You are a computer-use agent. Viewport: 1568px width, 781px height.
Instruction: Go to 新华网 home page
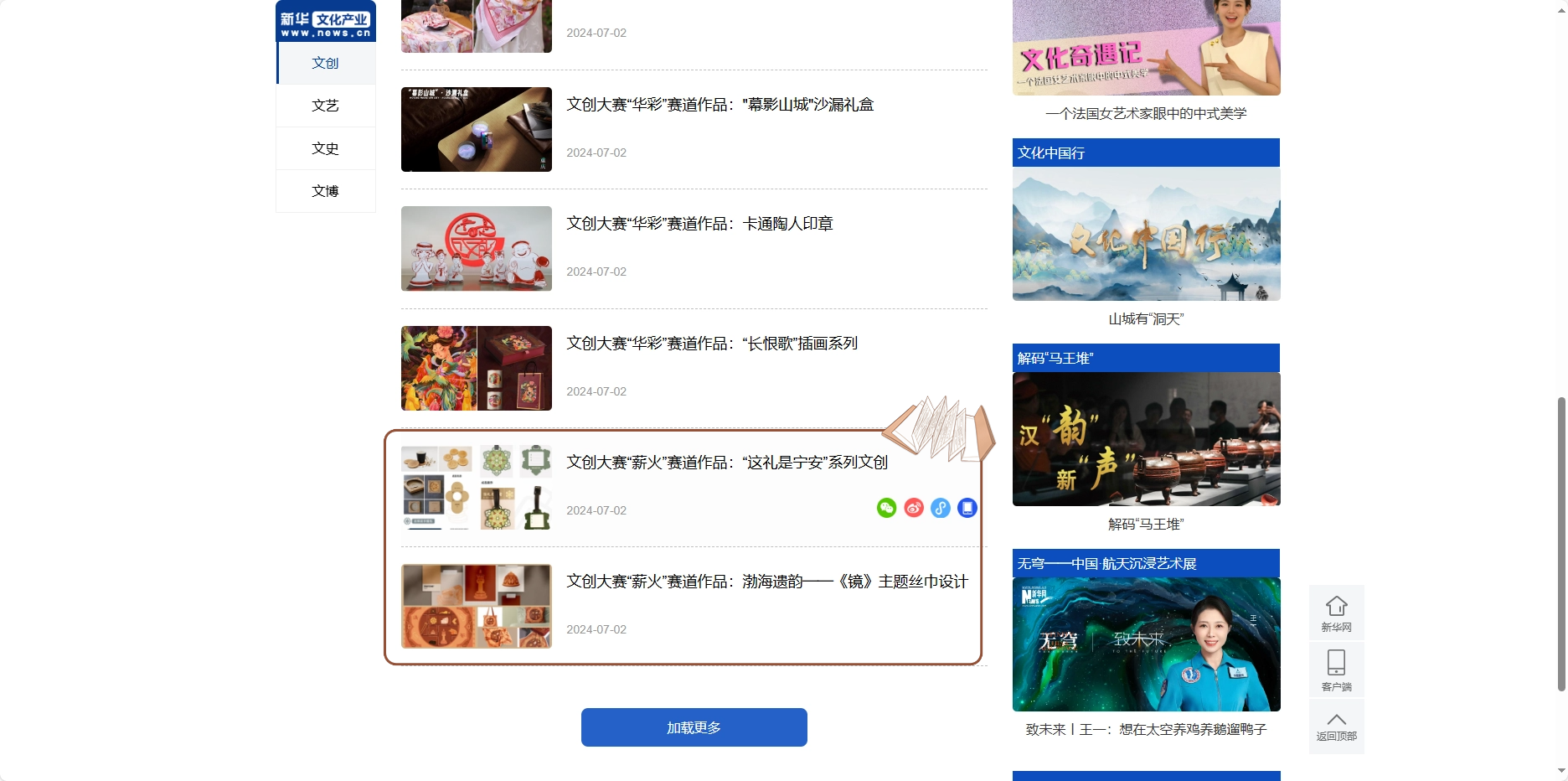click(1336, 613)
